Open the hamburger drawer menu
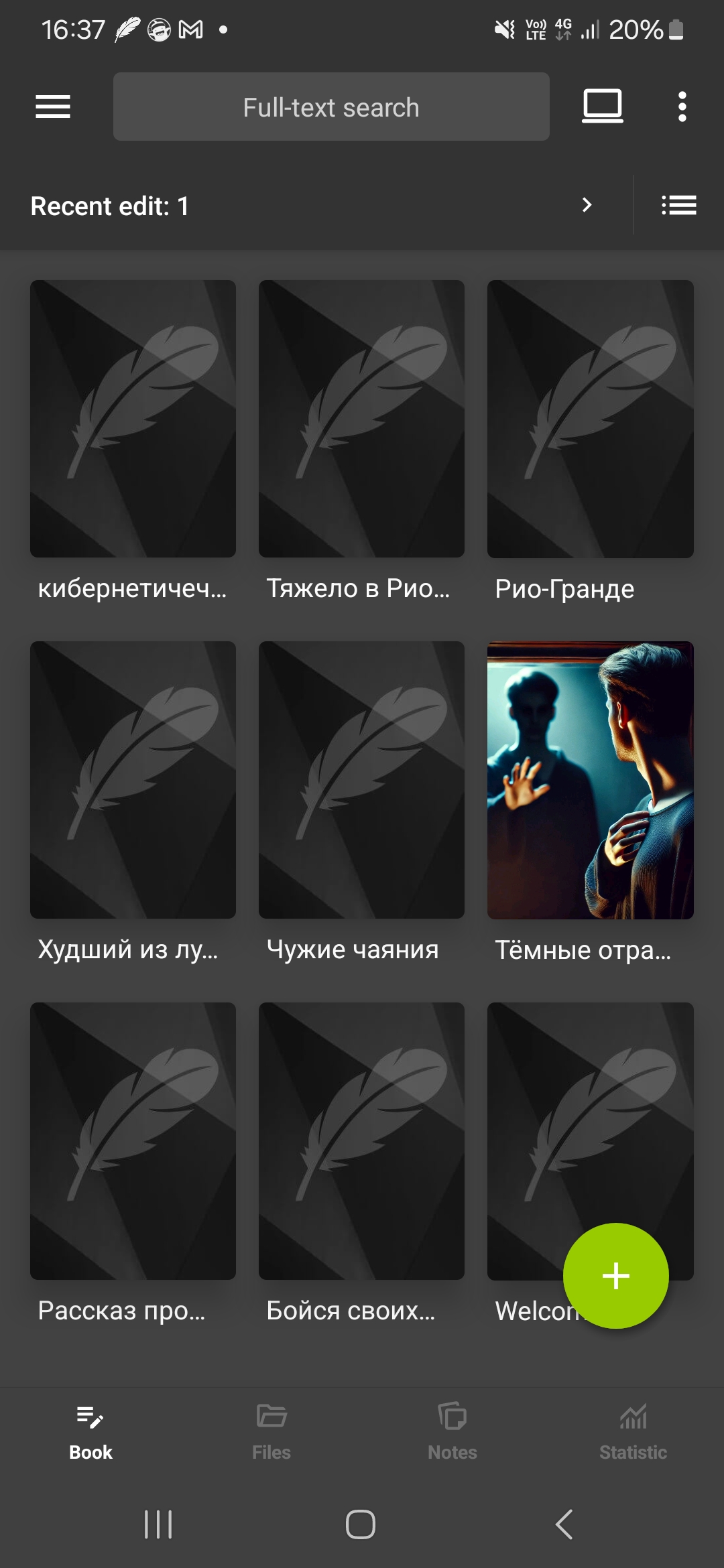 [x=53, y=107]
